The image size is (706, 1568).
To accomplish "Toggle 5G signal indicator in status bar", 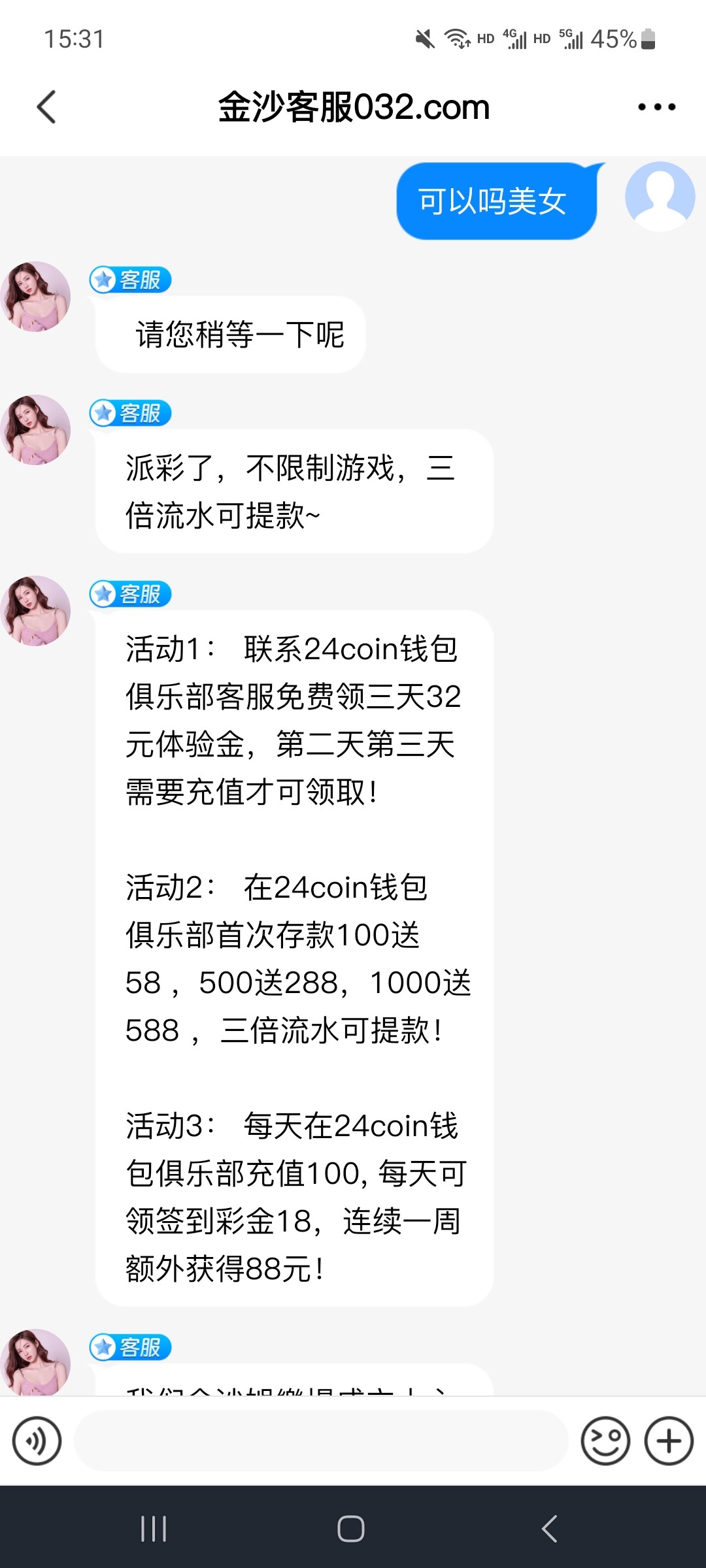I will (571, 39).
